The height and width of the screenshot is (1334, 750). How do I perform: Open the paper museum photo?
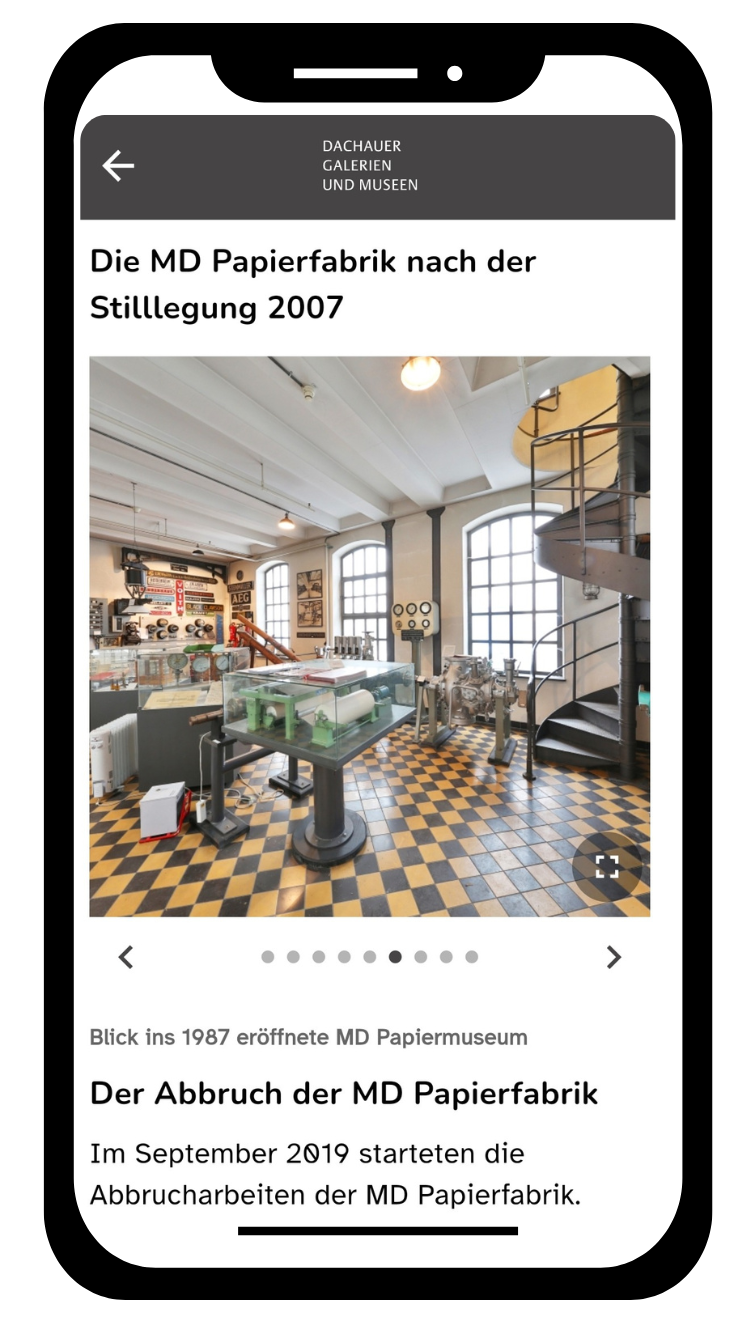[x=370, y=637]
